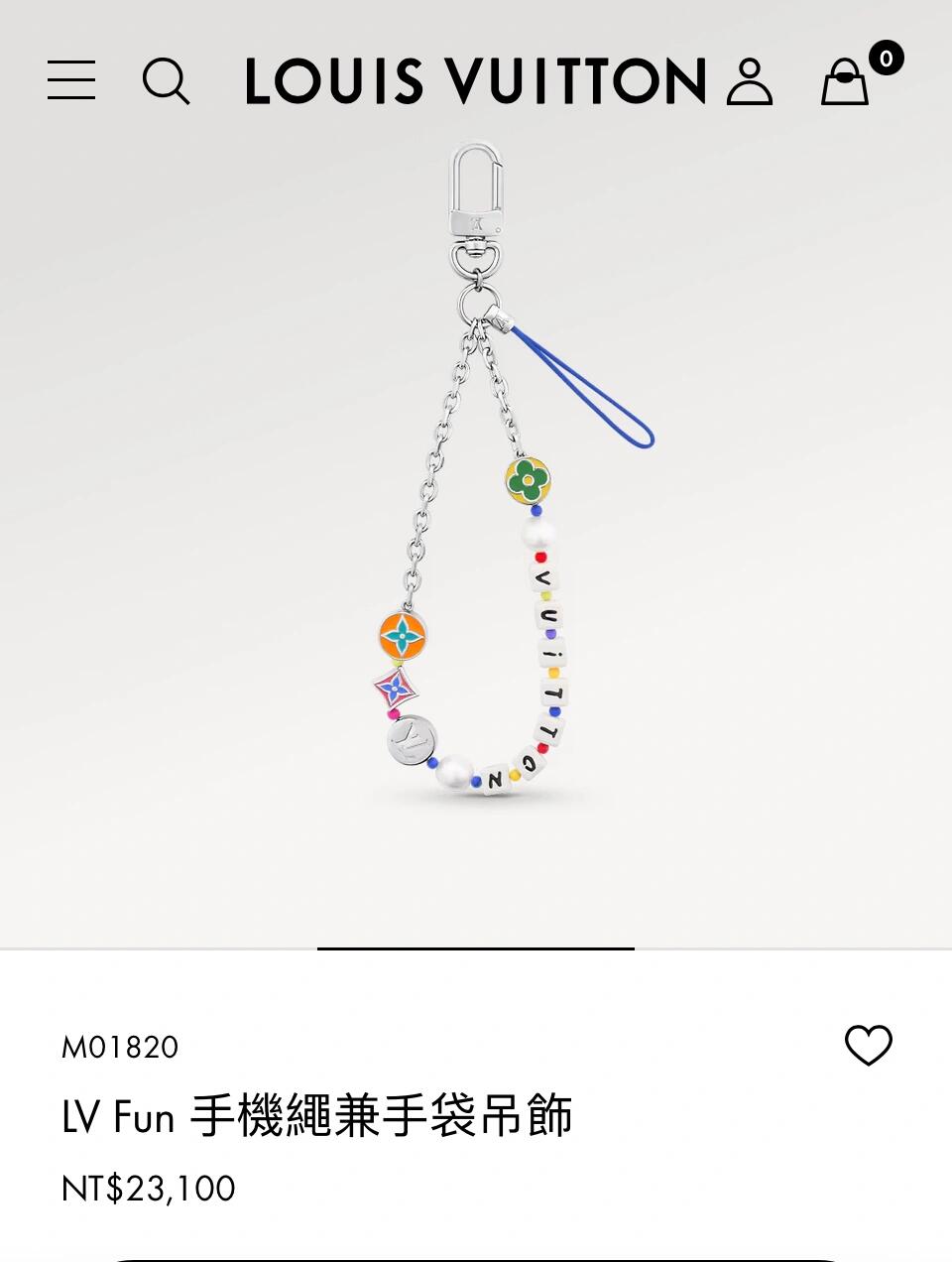Activate the search field toggle
This screenshot has width=952, height=1262.
click(168, 82)
